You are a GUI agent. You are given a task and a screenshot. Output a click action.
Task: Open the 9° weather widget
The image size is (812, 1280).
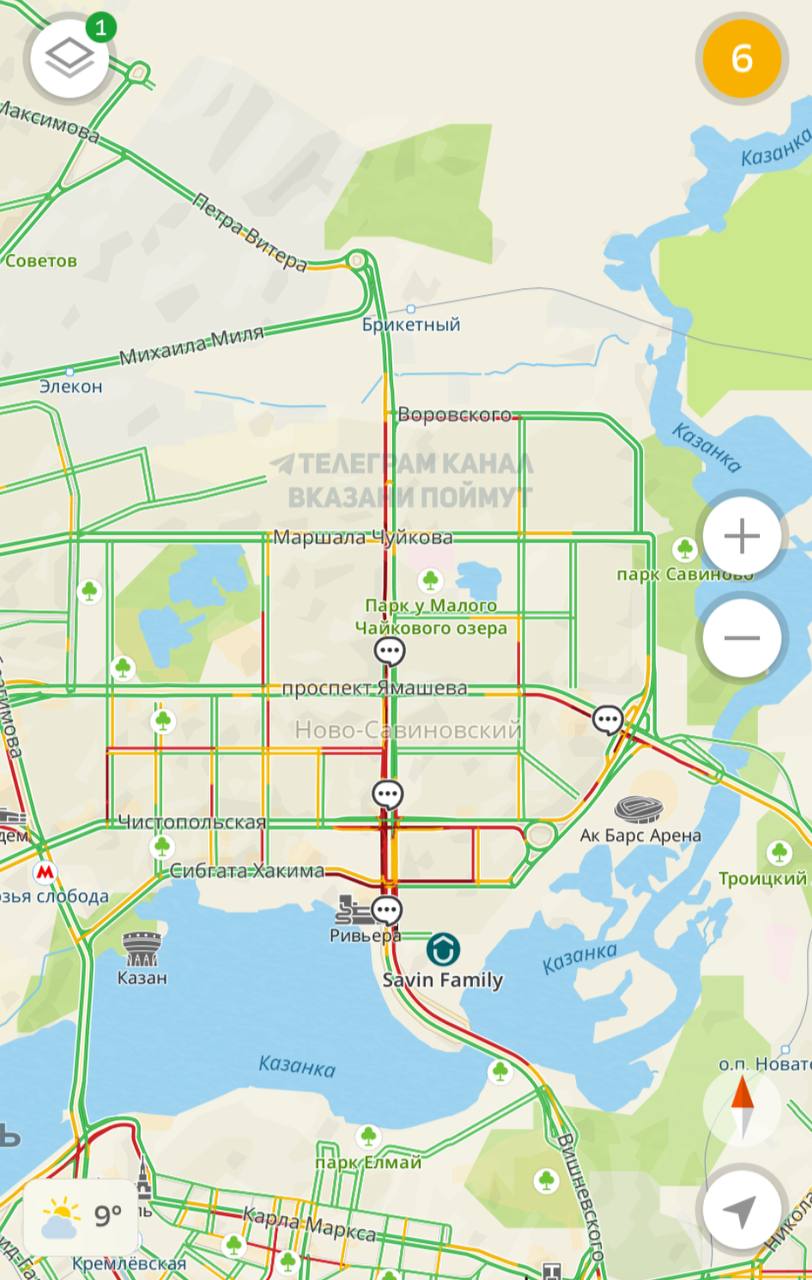click(82, 1215)
